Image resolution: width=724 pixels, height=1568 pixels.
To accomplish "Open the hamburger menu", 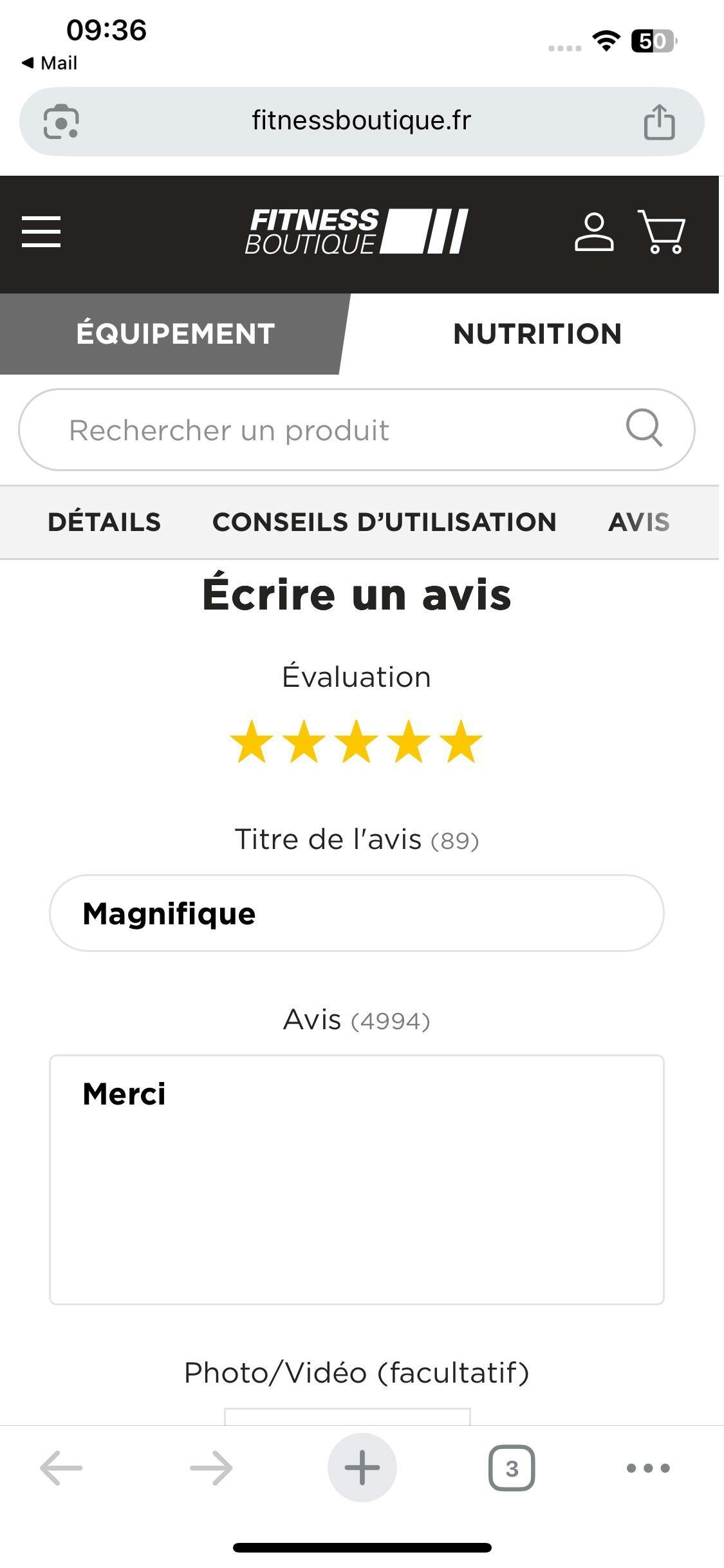I will (41, 232).
